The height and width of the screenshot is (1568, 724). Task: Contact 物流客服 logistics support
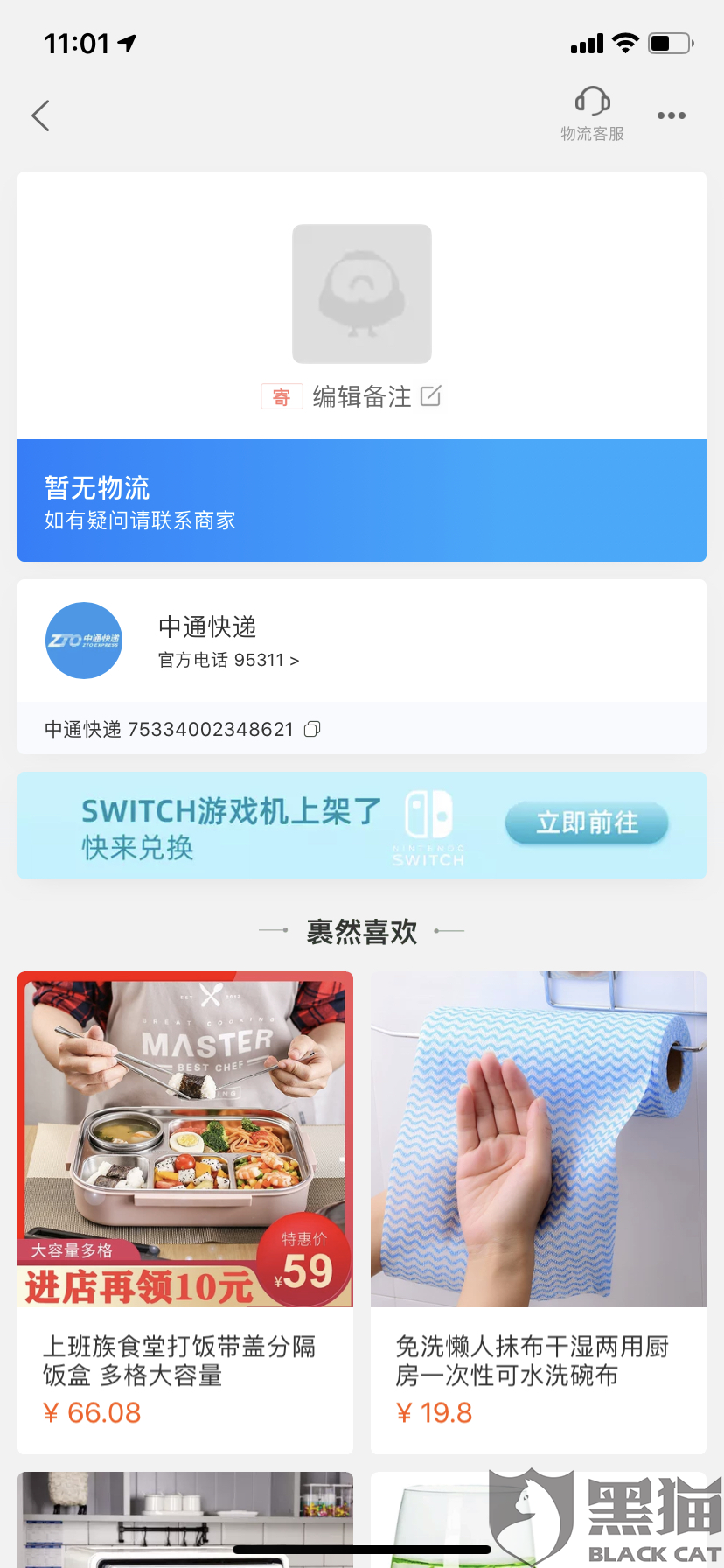pos(592,114)
